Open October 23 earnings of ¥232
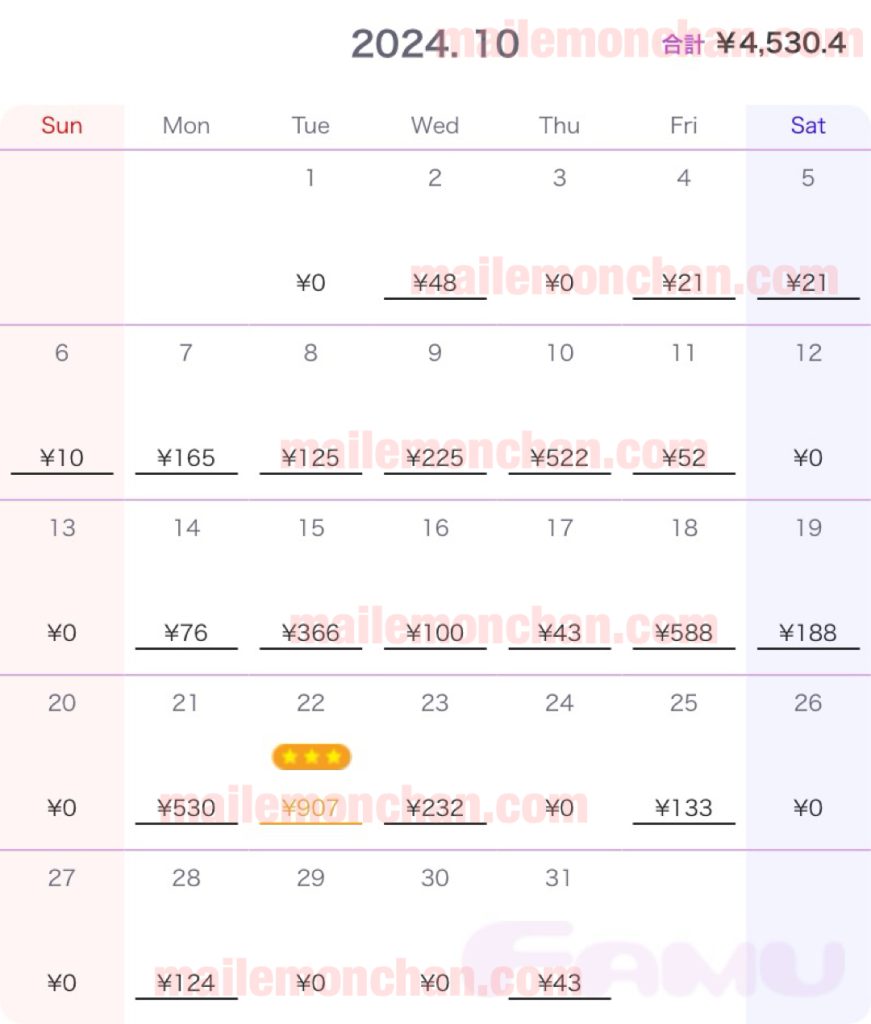Image resolution: width=871 pixels, height=1024 pixels. [x=435, y=808]
